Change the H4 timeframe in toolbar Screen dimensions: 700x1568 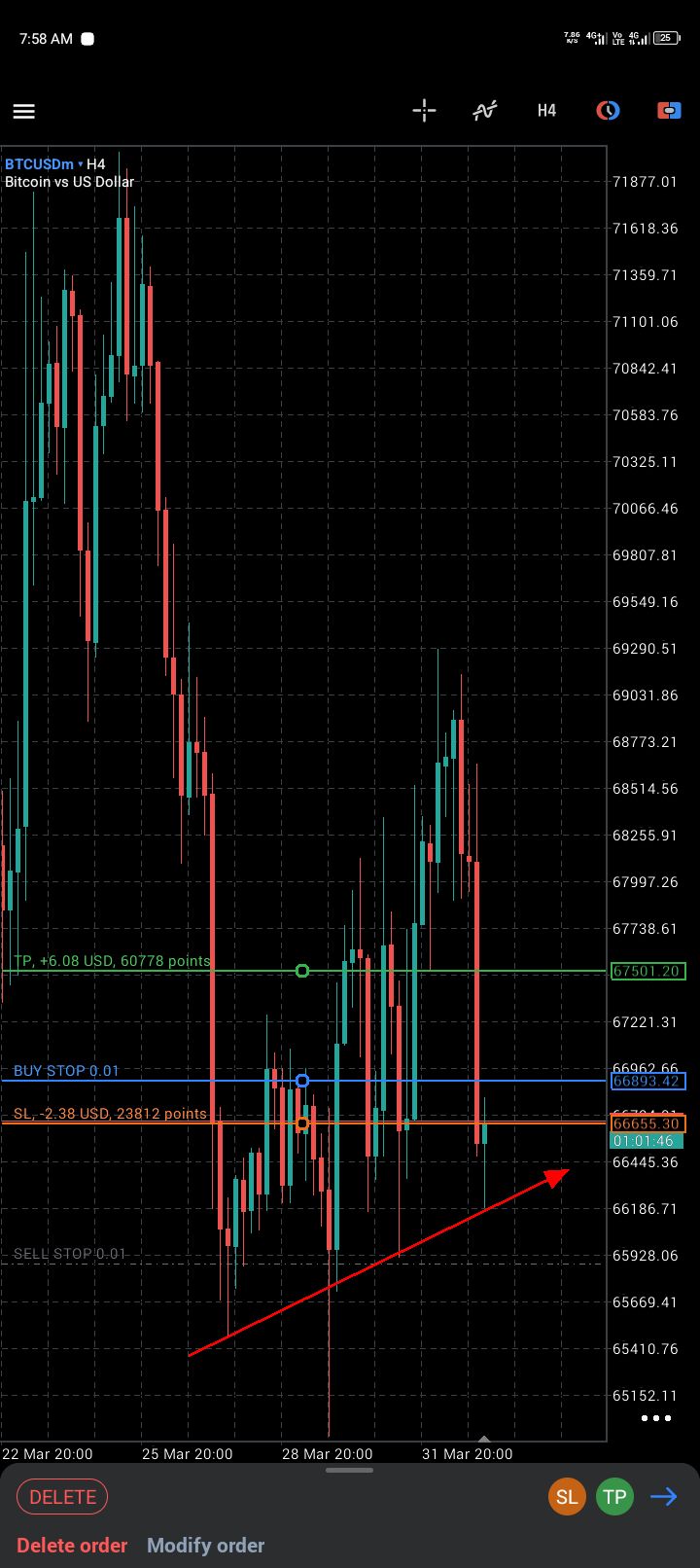(546, 110)
